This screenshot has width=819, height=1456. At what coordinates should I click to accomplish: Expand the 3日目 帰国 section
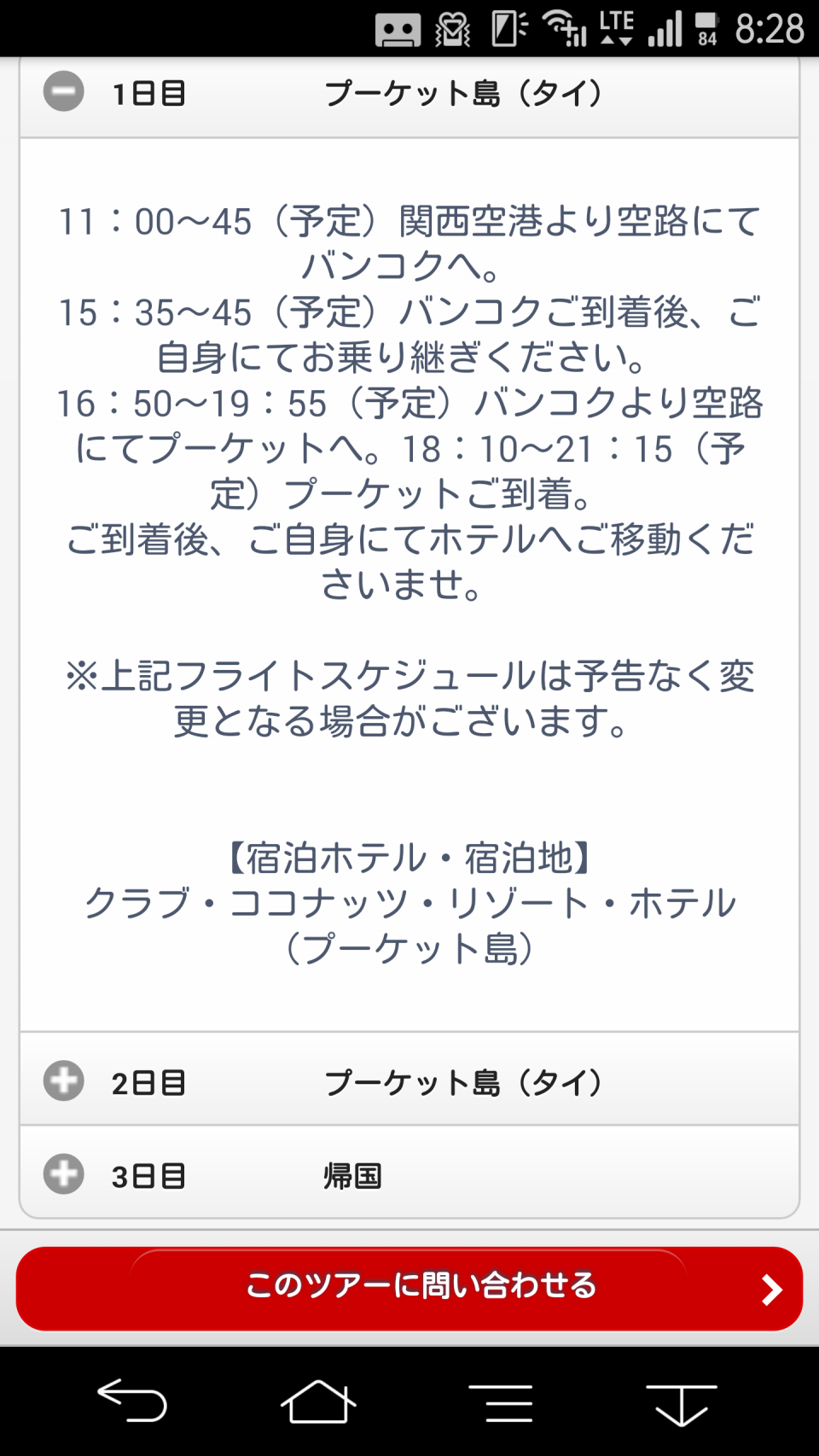pyautogui.click(x=409, y=1174)
